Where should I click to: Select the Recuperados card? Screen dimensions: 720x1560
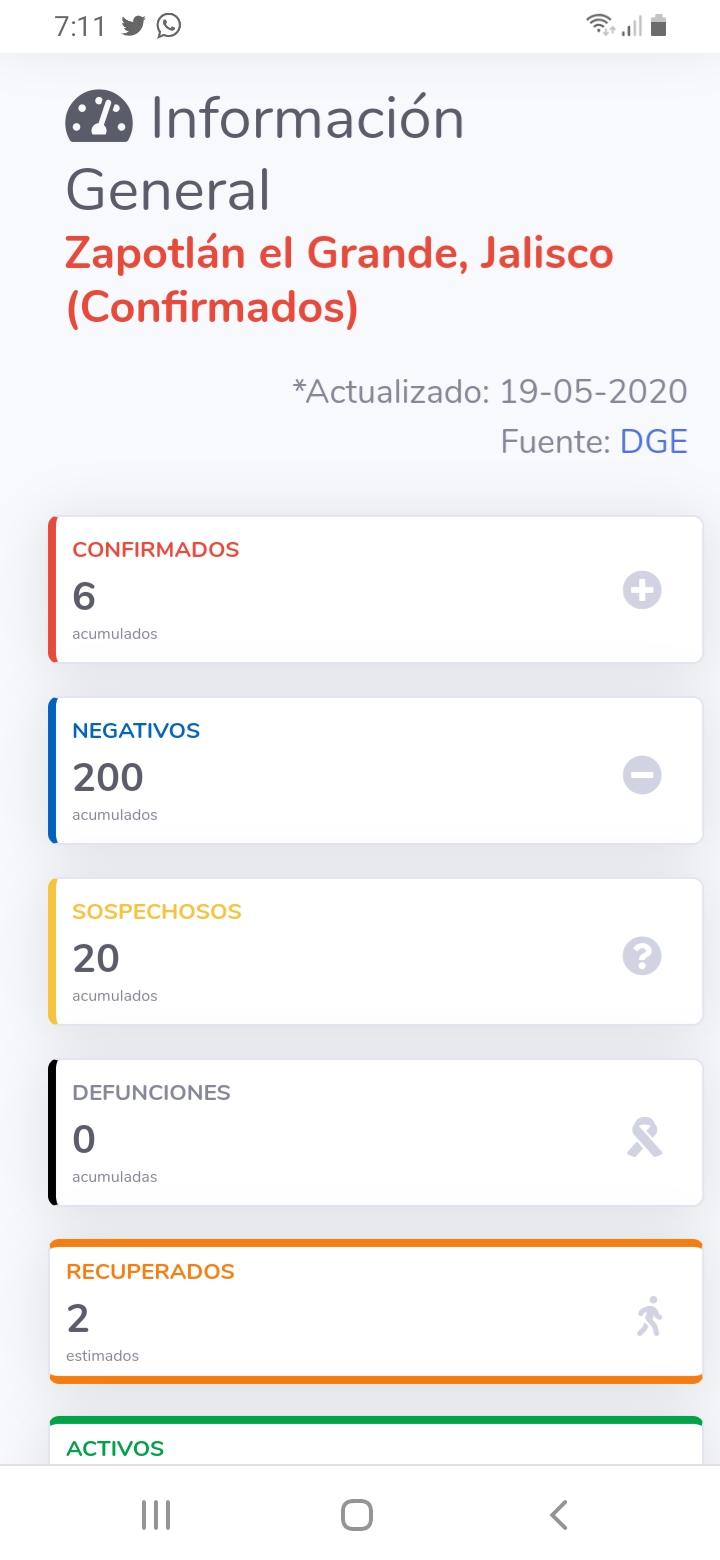[376, 1311]
